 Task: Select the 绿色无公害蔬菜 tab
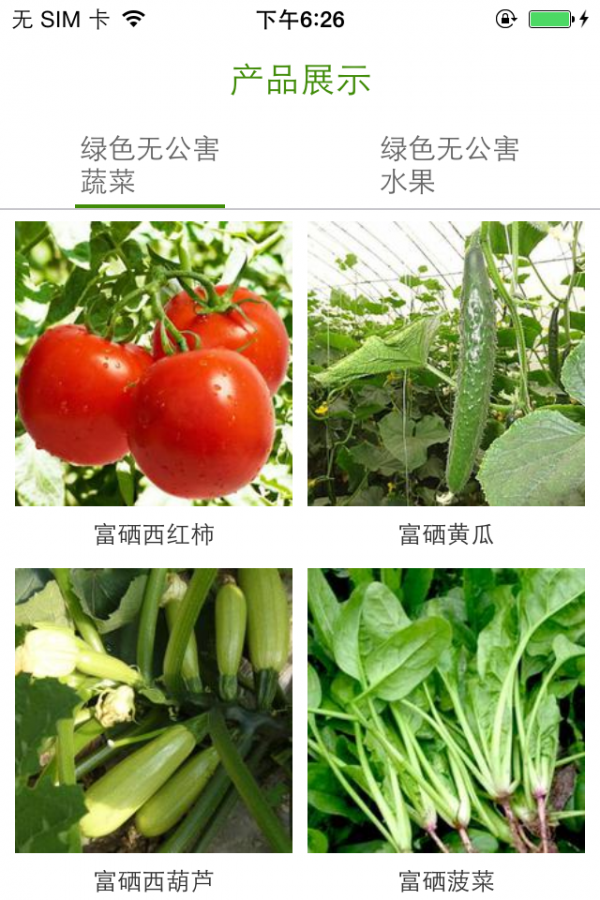[x=150, y=166]
